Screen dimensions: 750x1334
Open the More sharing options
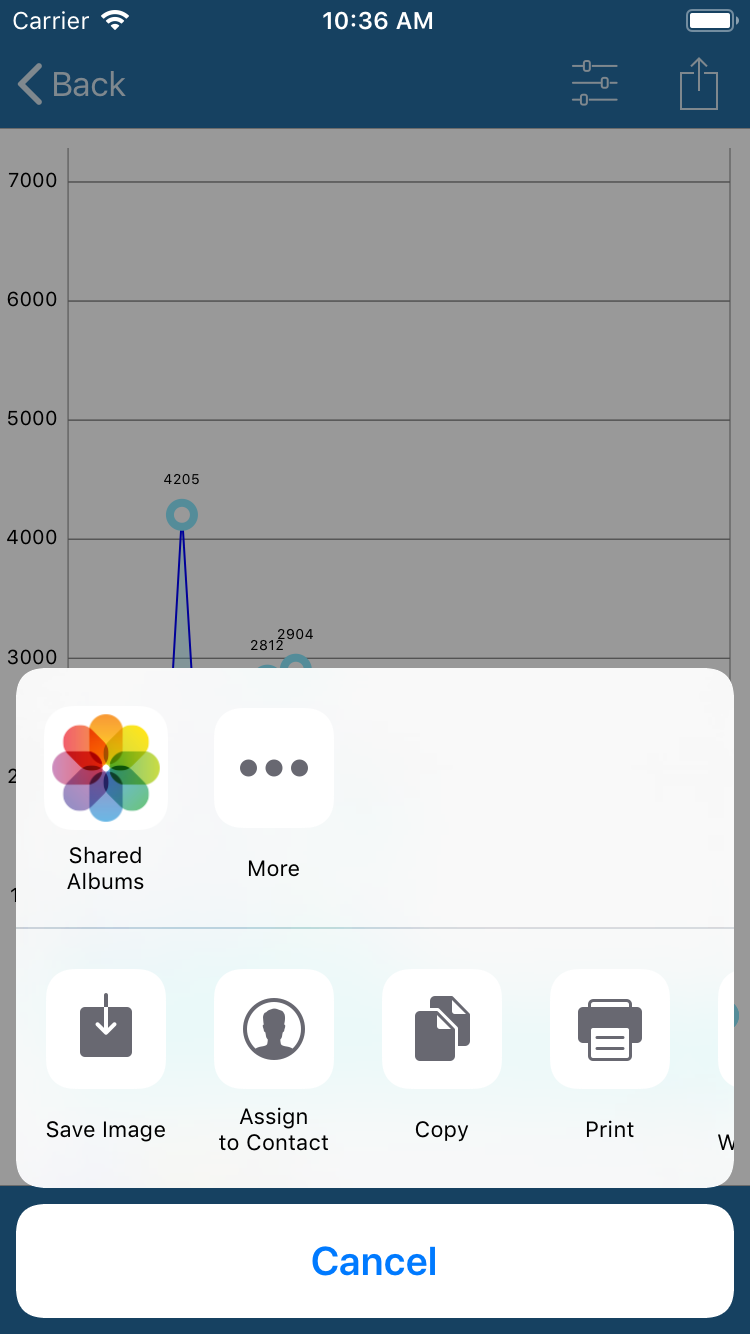coord(274,768)
